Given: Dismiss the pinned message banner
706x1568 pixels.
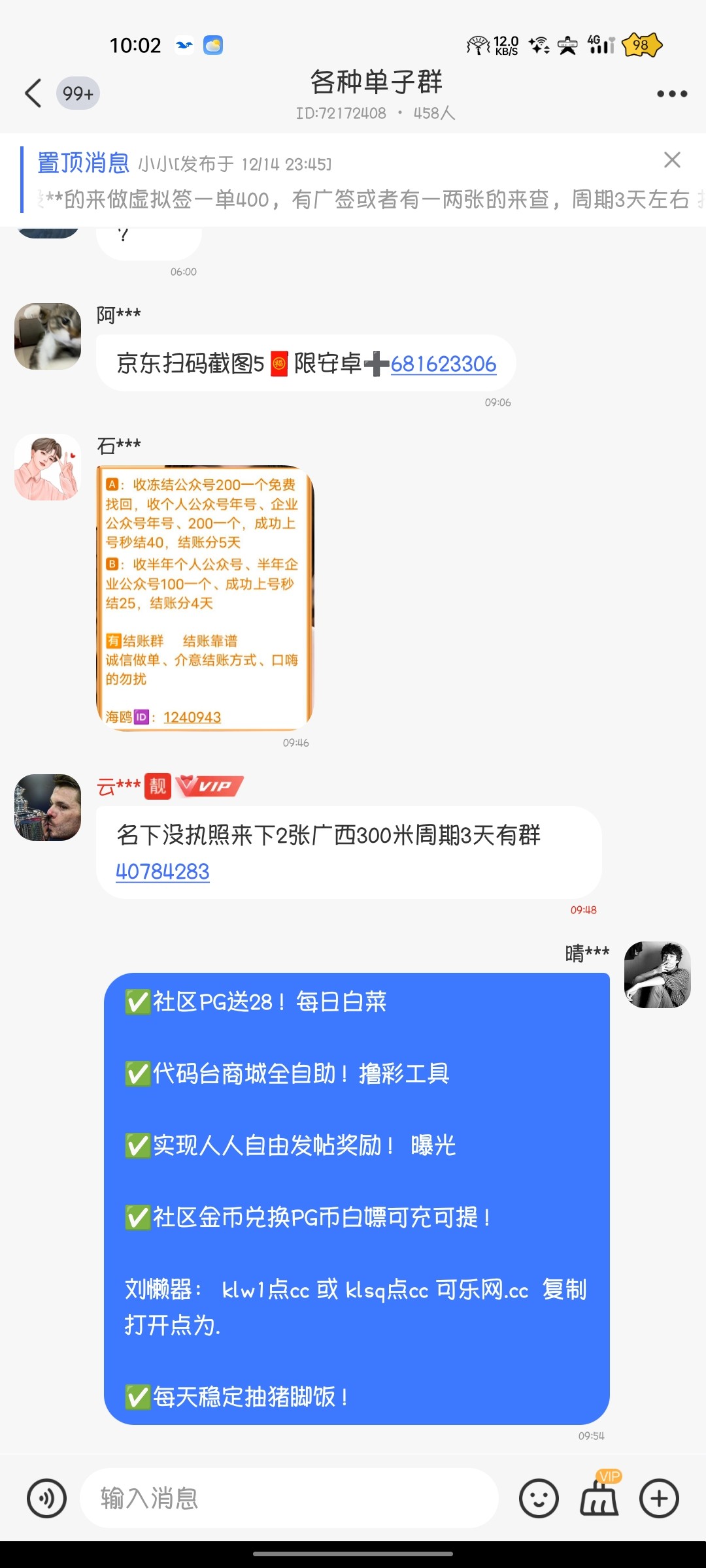Looking at the screenshot, I should coord(672,160).
